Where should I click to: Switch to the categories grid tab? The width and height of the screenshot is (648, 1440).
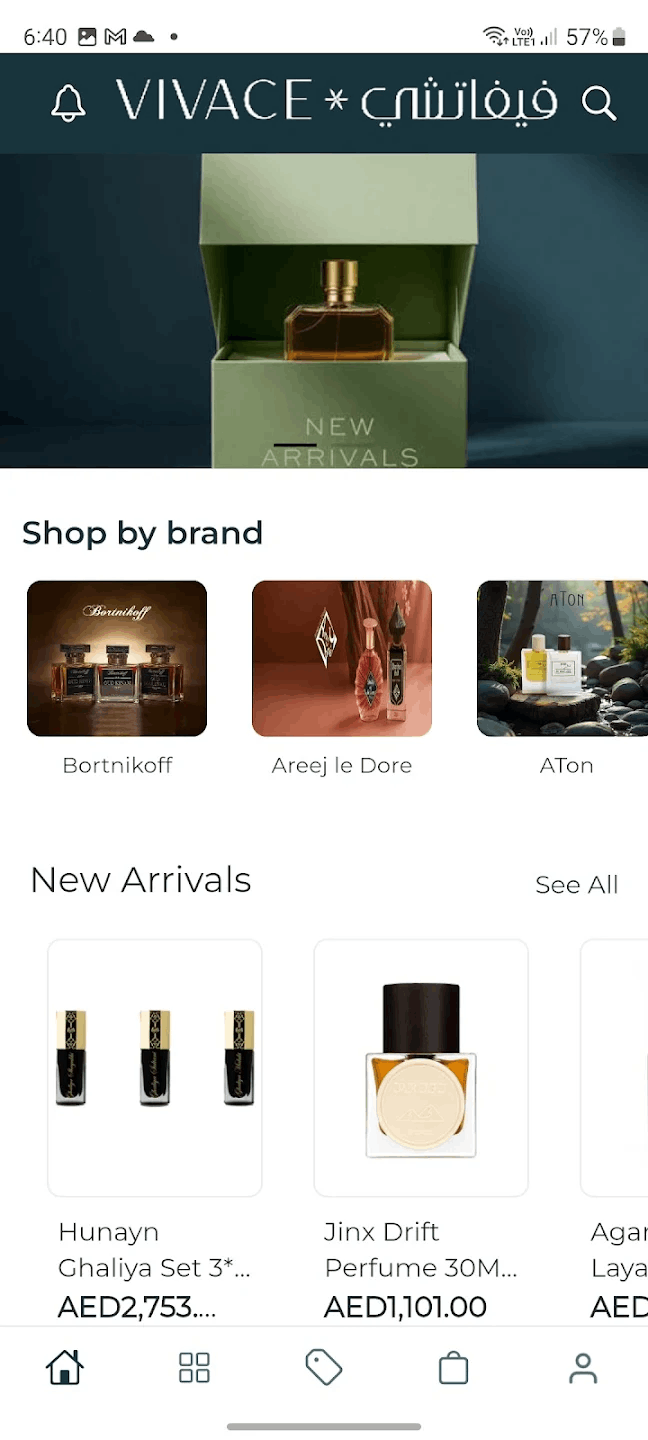pos(194,1367)
